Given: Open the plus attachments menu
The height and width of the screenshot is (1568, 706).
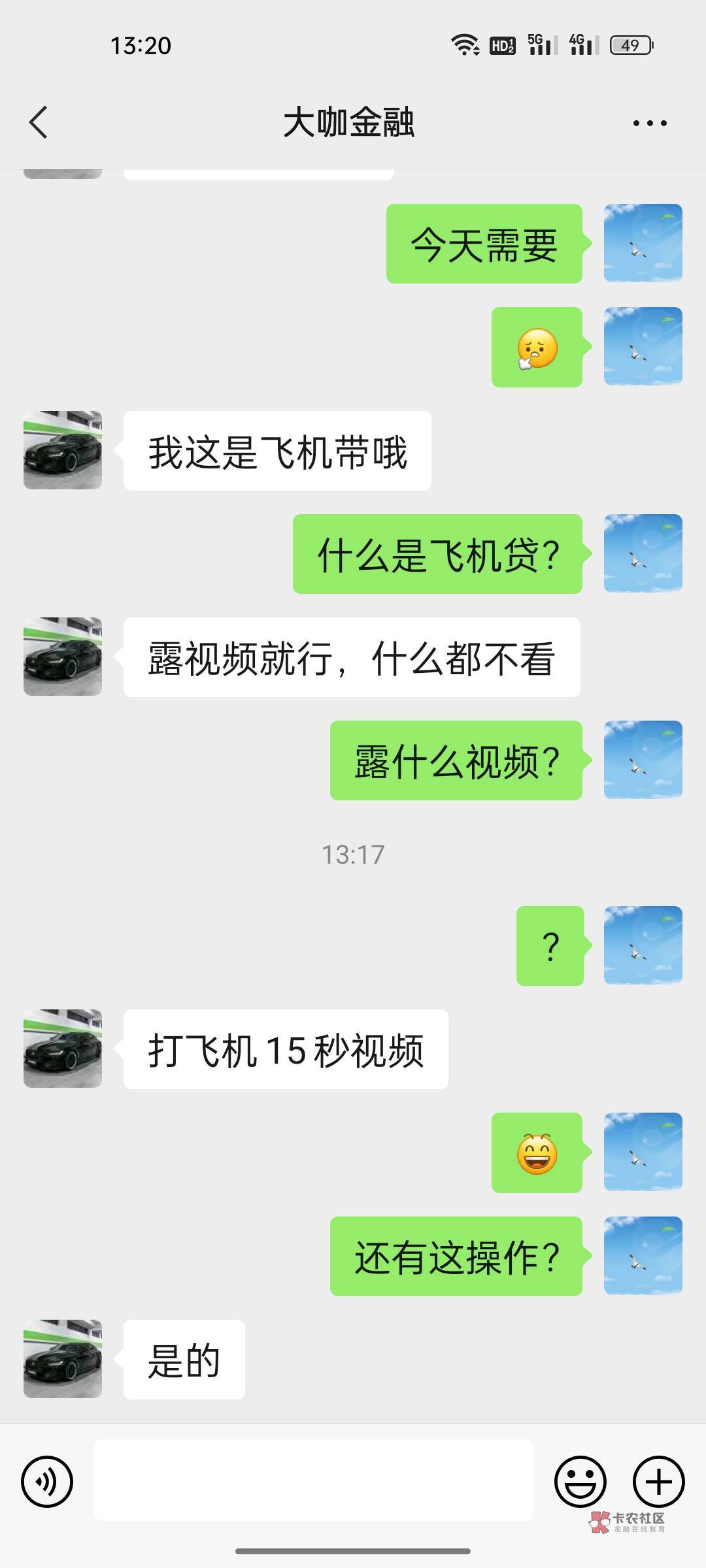Looking at the screenshot, I should click(x=658, y=1481).
